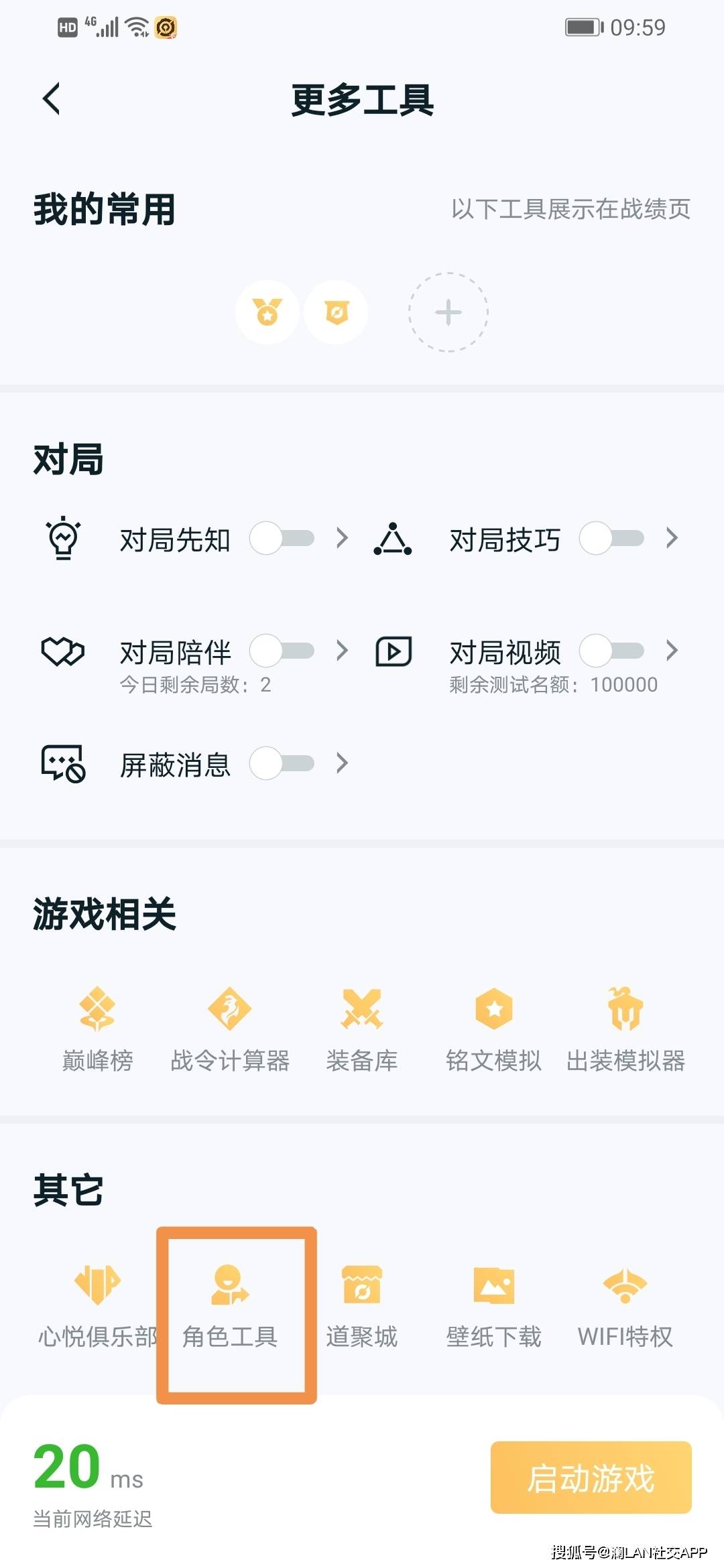Image resolution: width=724 pixels, height=1568 pixels.
Task: Open the 出装模拟器 tool
Action: 625,1025
